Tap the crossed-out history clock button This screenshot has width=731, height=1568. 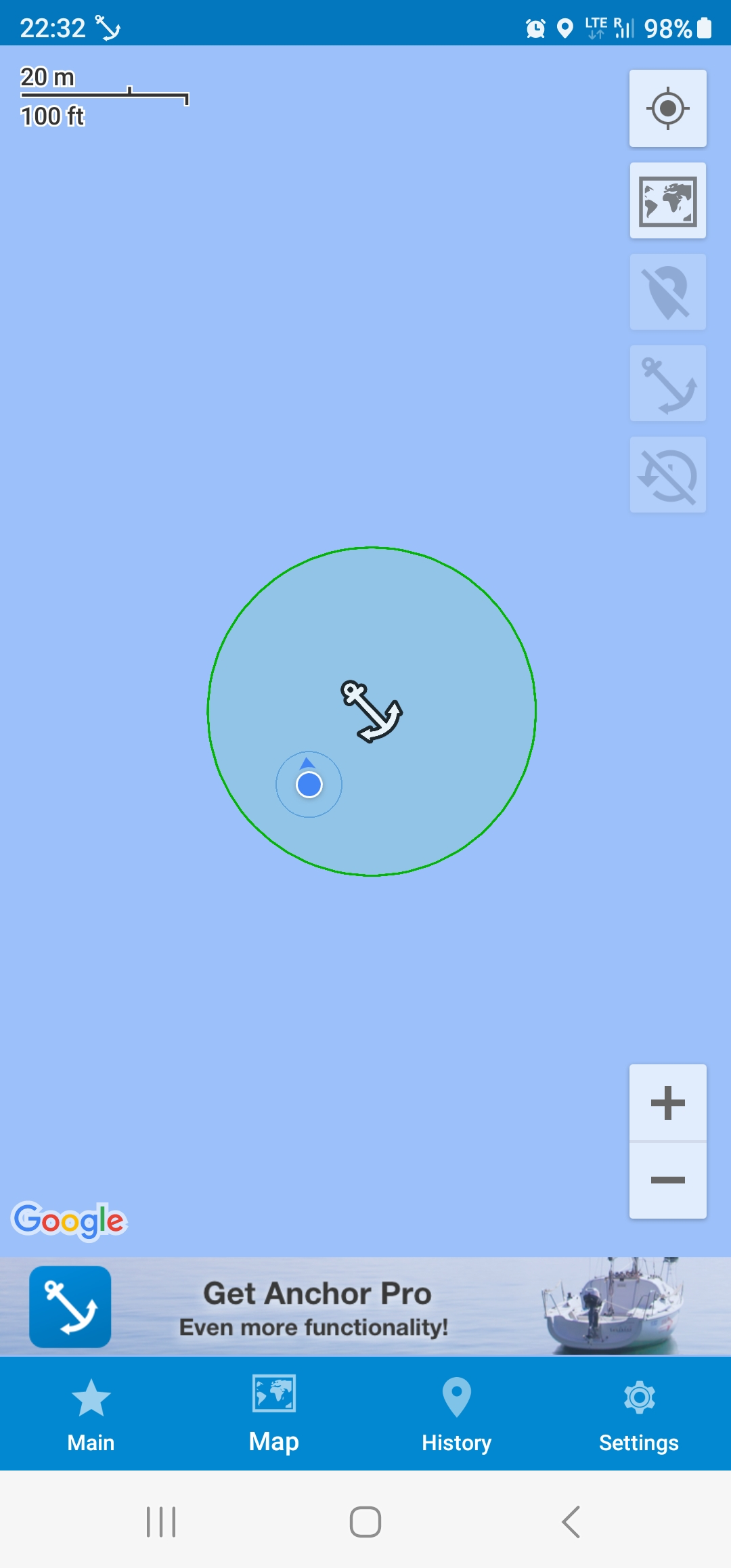click(x=667, y=475)
